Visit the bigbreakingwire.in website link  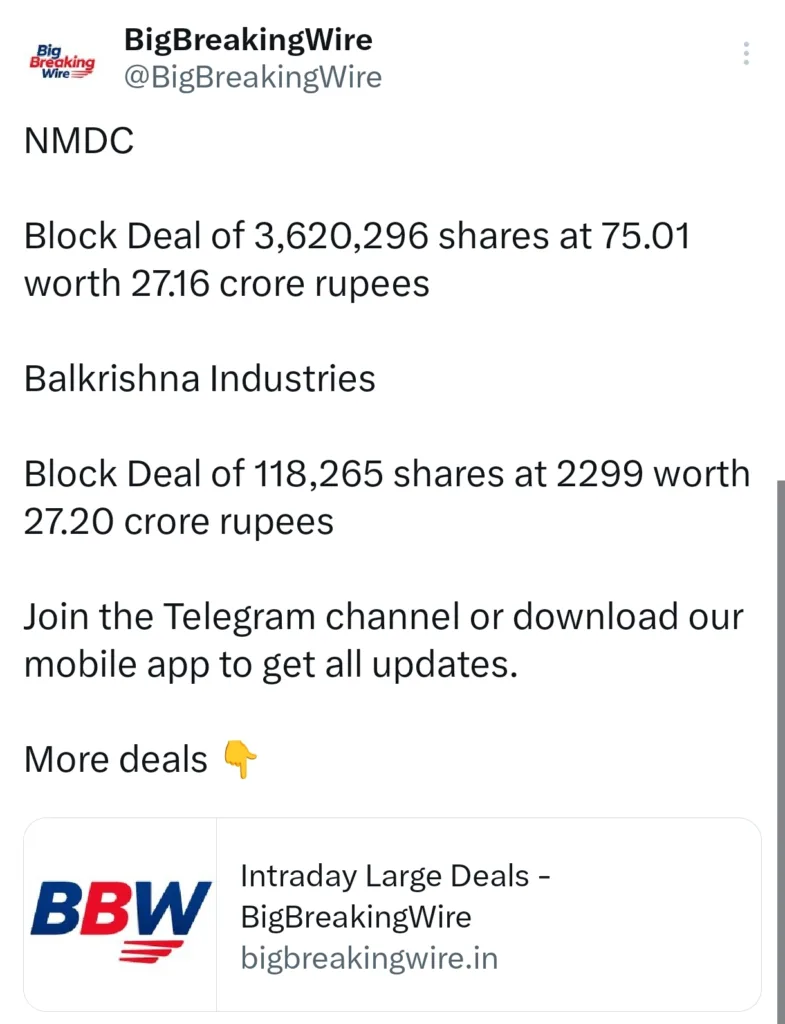click(x=368, y=957)
